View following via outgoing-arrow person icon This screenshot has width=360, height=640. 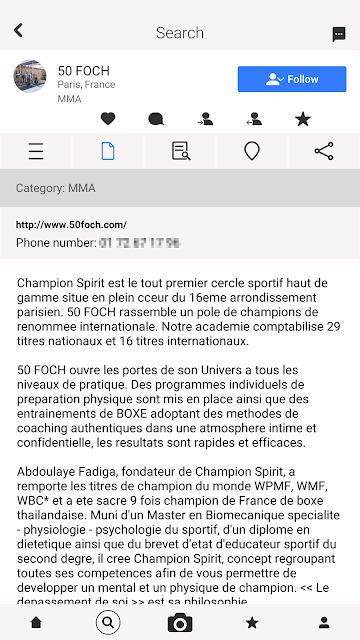click(x=254, y=119)
